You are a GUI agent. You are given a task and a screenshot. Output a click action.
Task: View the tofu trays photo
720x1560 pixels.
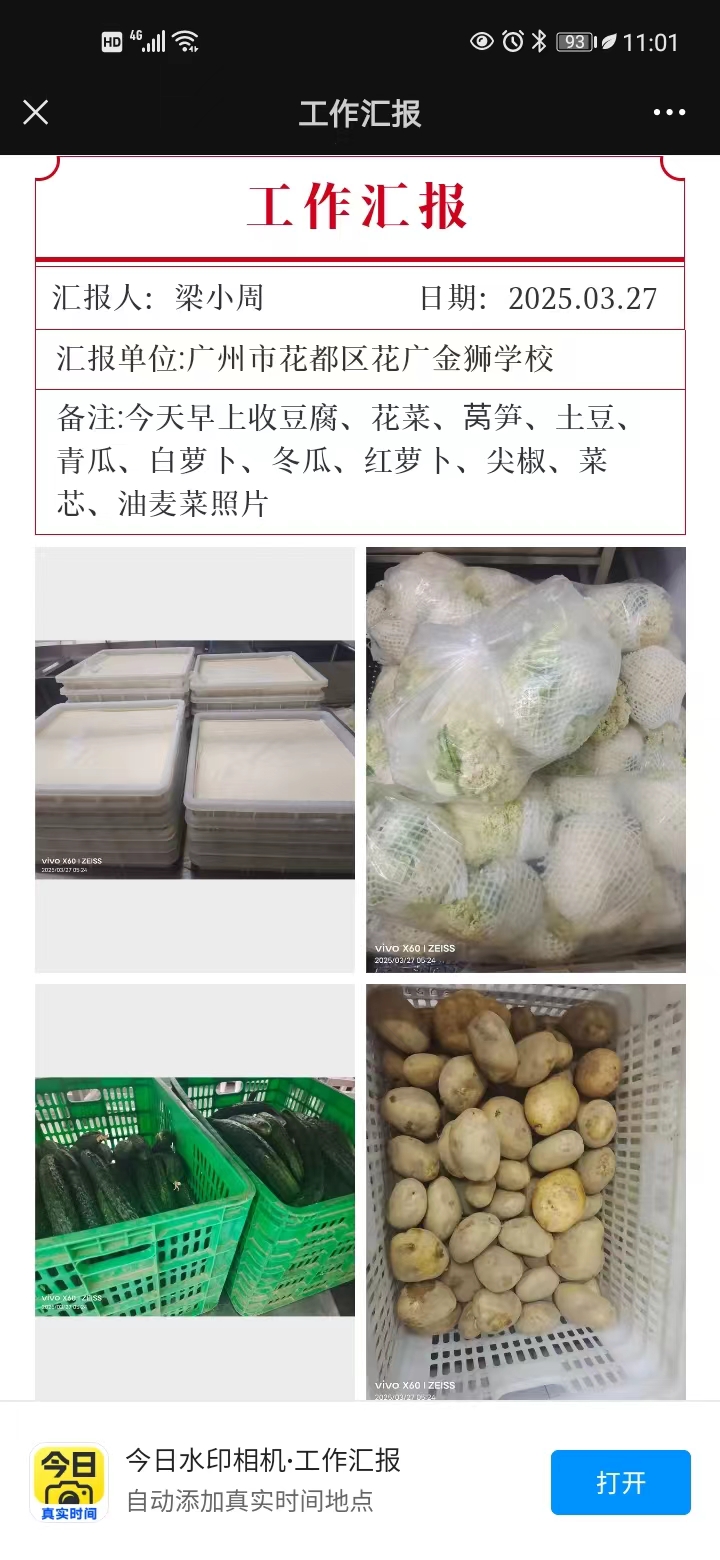[x=195, y=760]
